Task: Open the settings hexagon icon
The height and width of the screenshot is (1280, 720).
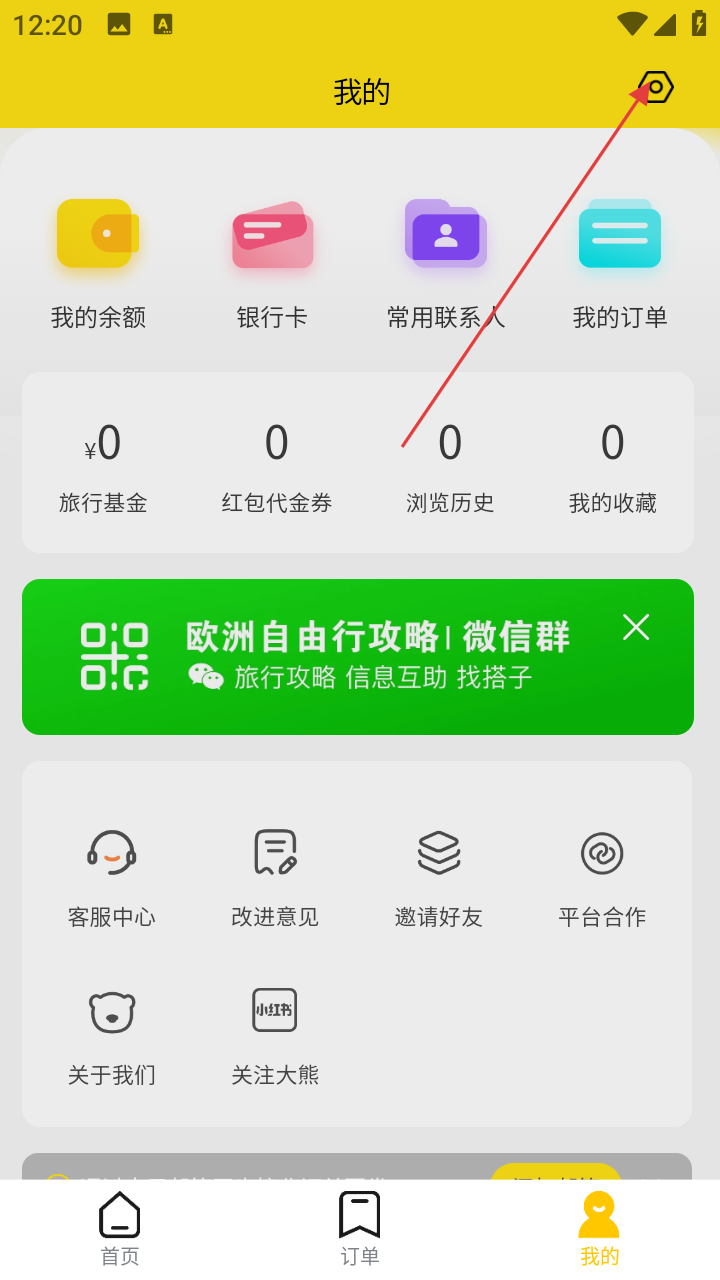Action: 656,88
